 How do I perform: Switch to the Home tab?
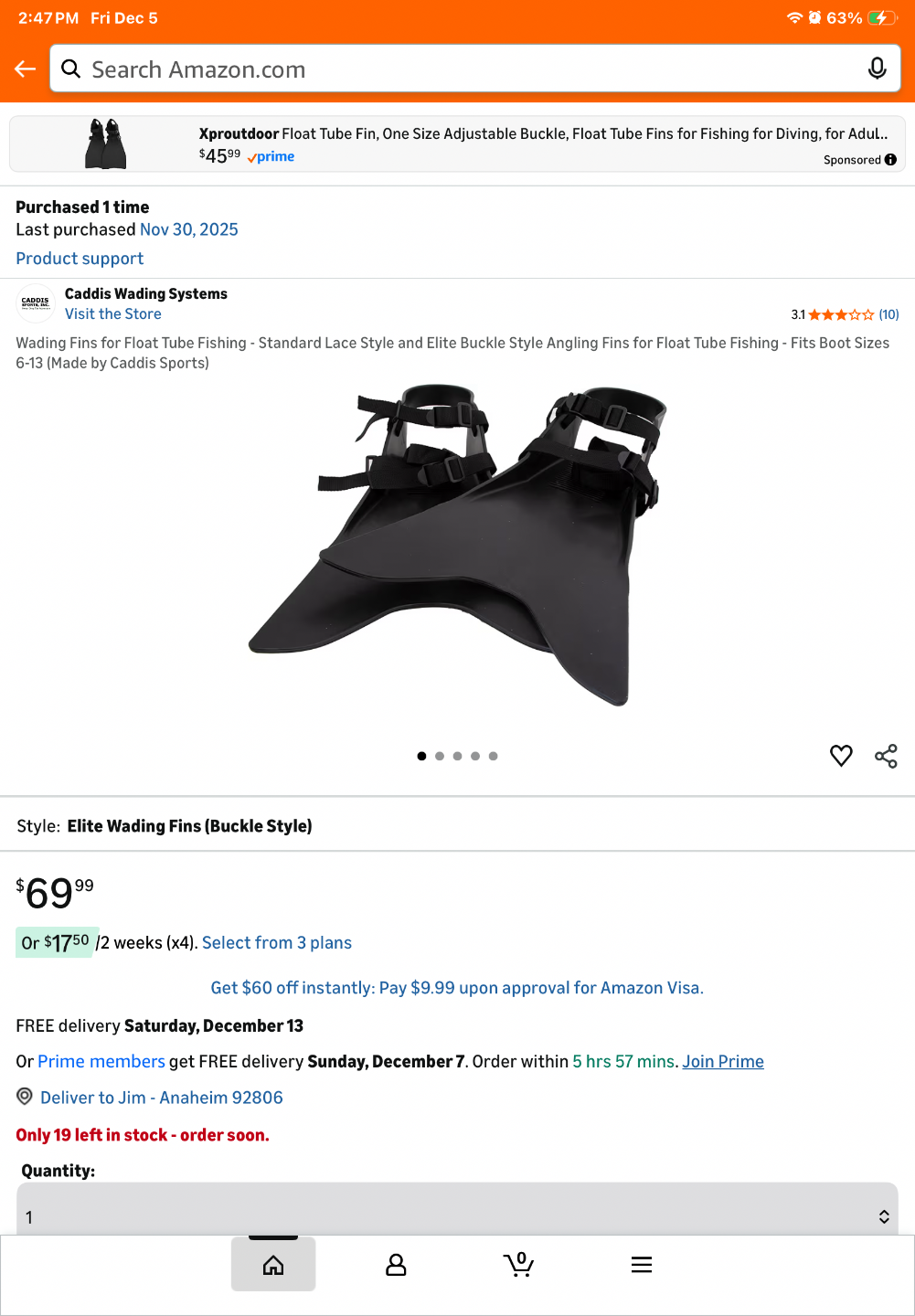coord(273,1265)
